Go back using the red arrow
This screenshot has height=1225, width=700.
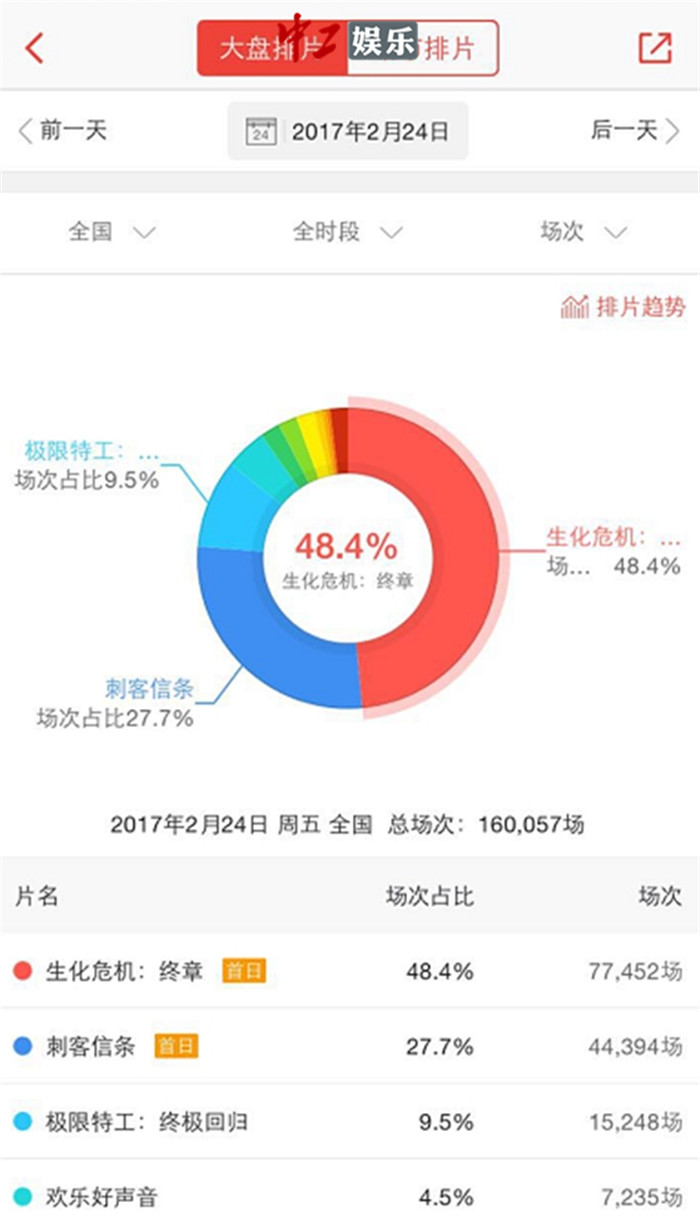[x=35, y=48]
